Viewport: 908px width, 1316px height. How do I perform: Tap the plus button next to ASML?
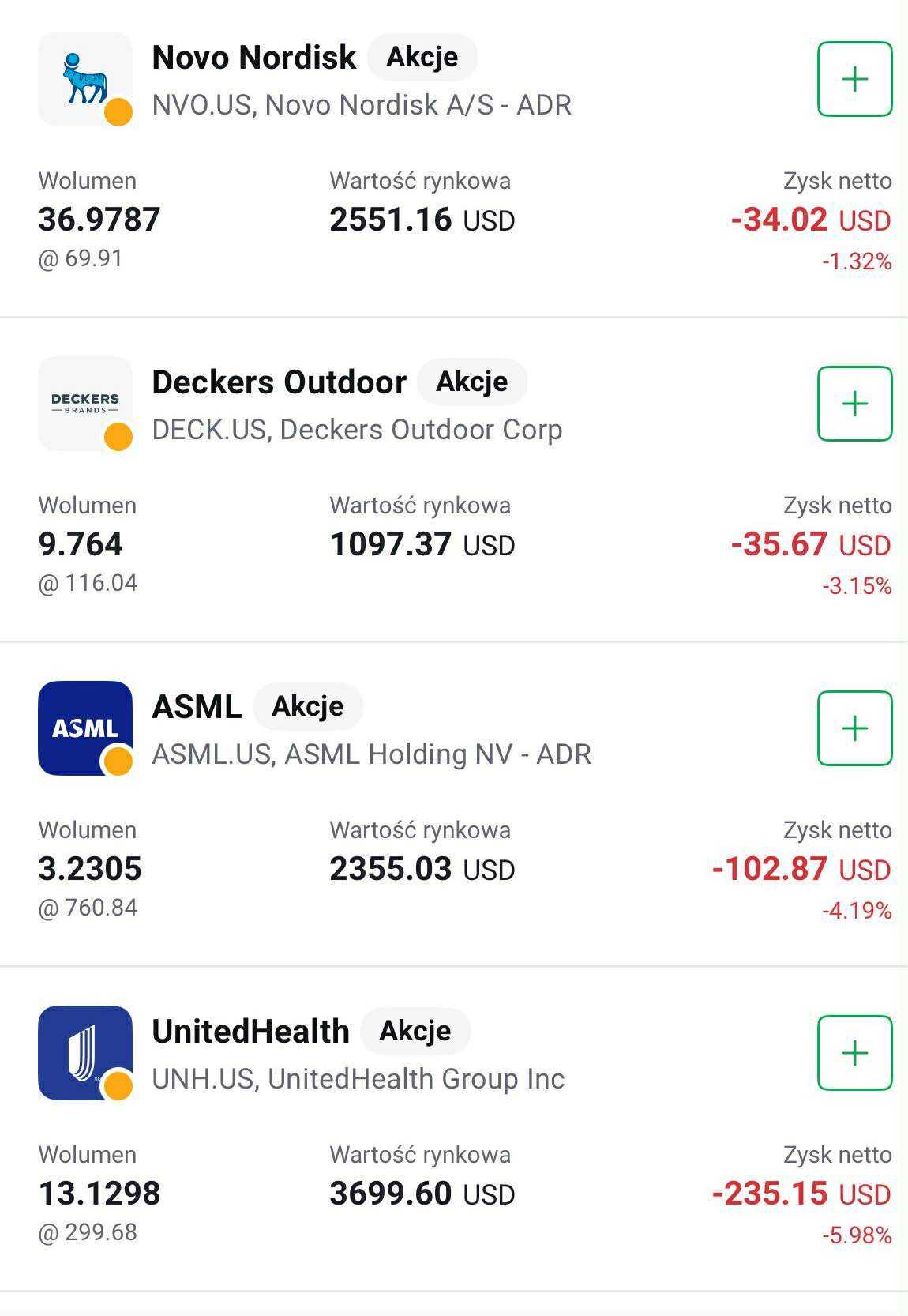click(x=854, y=728)
